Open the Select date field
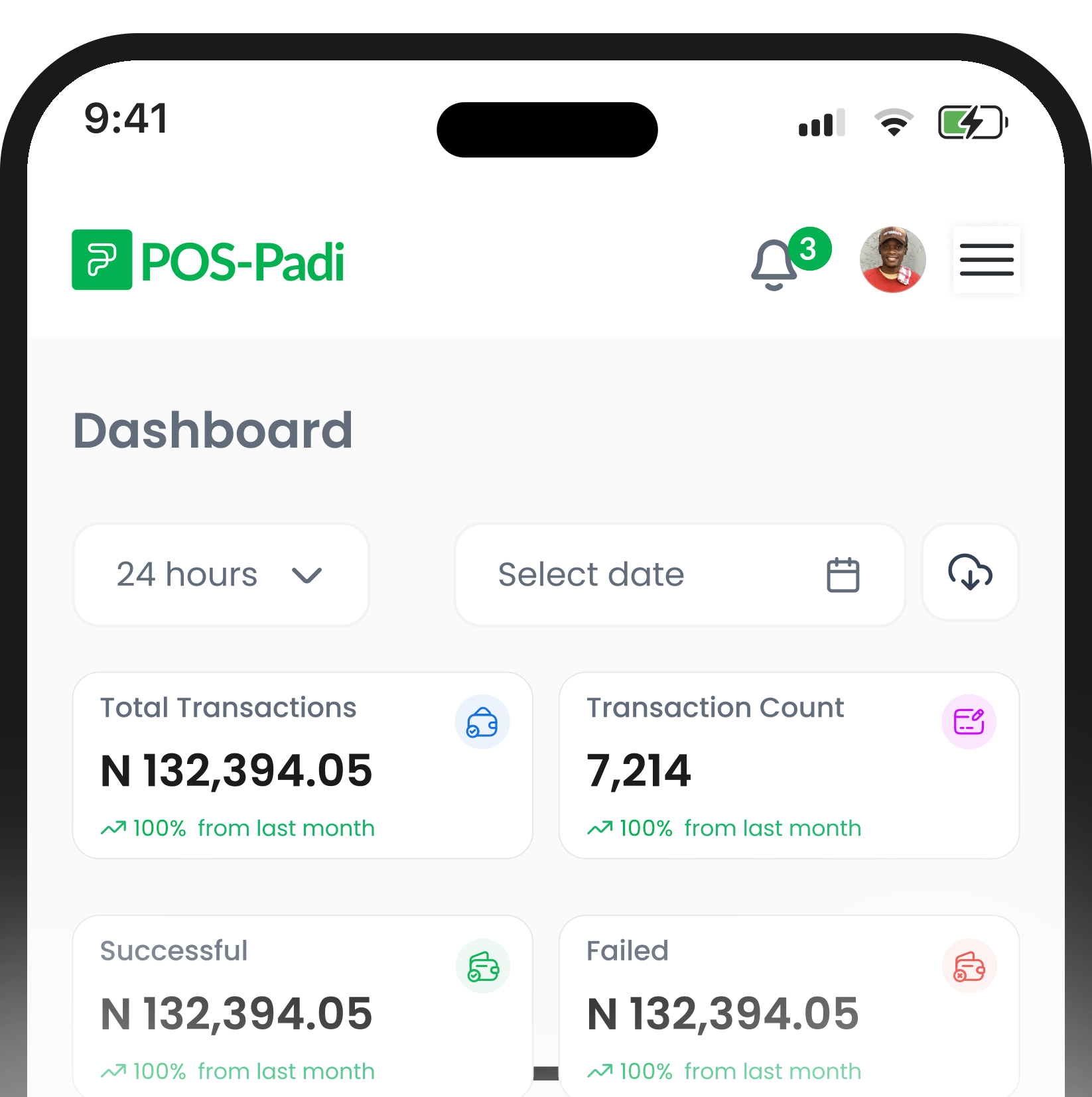Viewport: 1092px width, 1097px height. click(592, 574)
